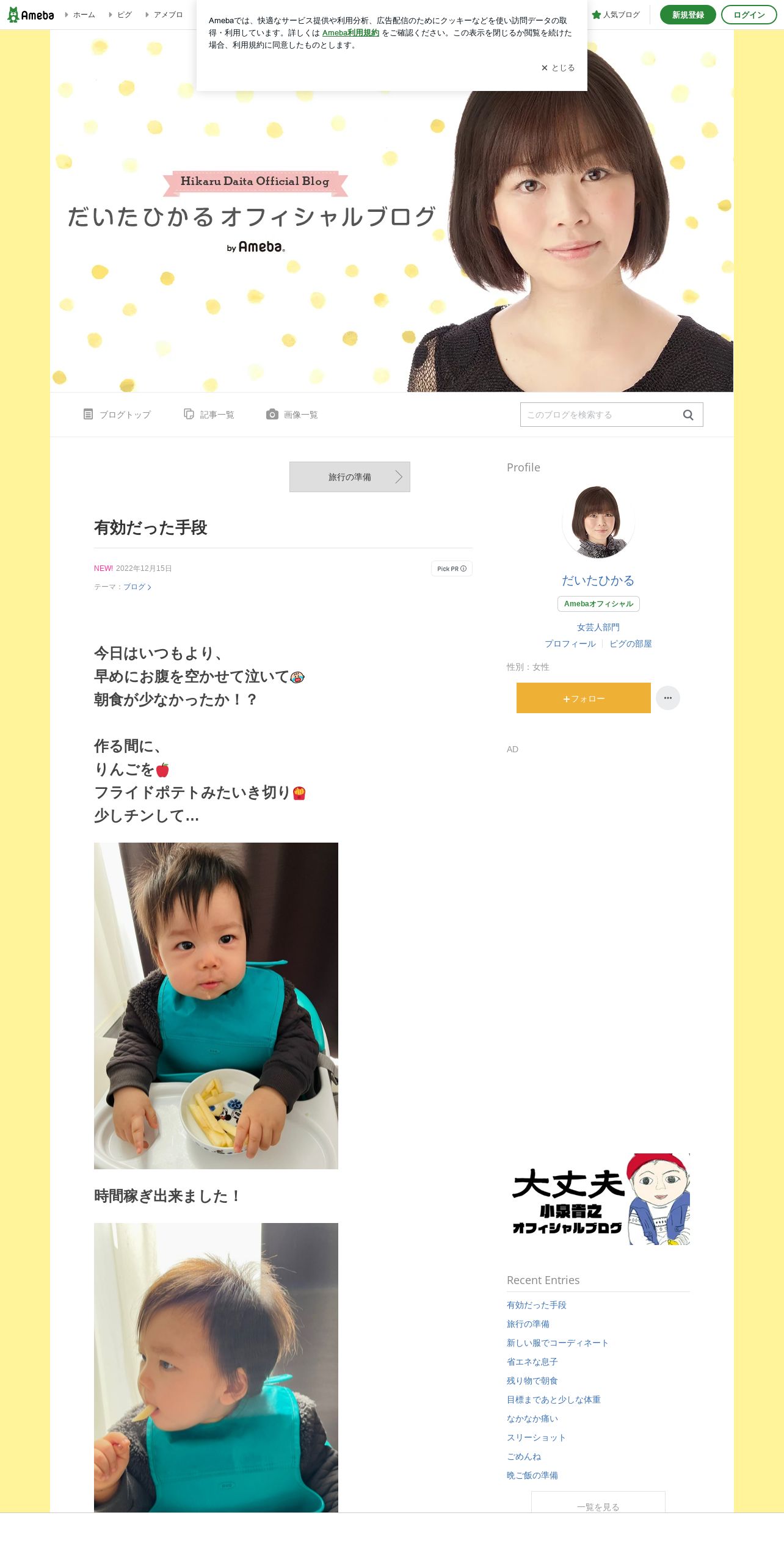Follow だいたひかる with +フォロー
This screenshot has height=1568, width=784.
point(584,698)
